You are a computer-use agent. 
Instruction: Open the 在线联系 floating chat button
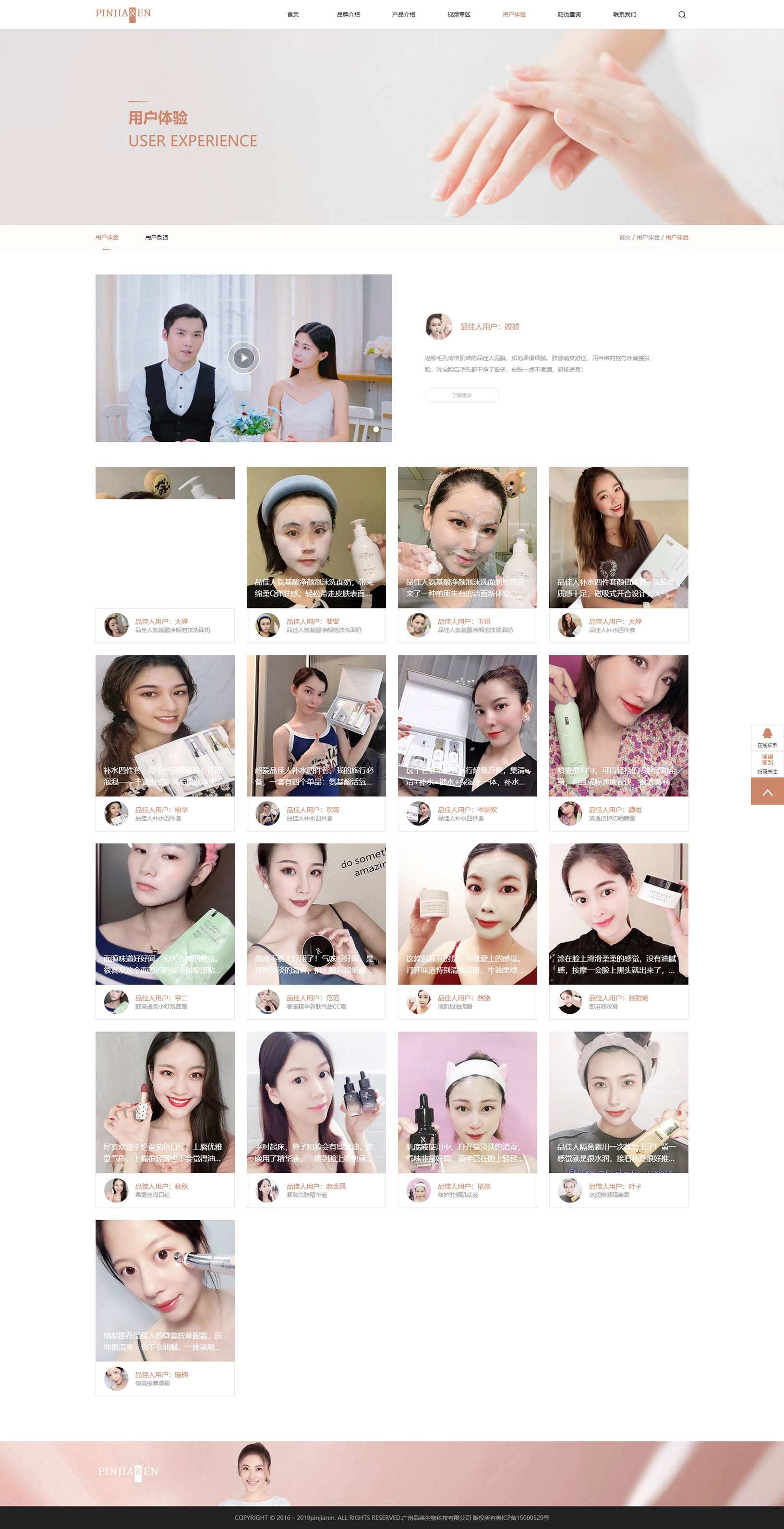pos(767,737)
